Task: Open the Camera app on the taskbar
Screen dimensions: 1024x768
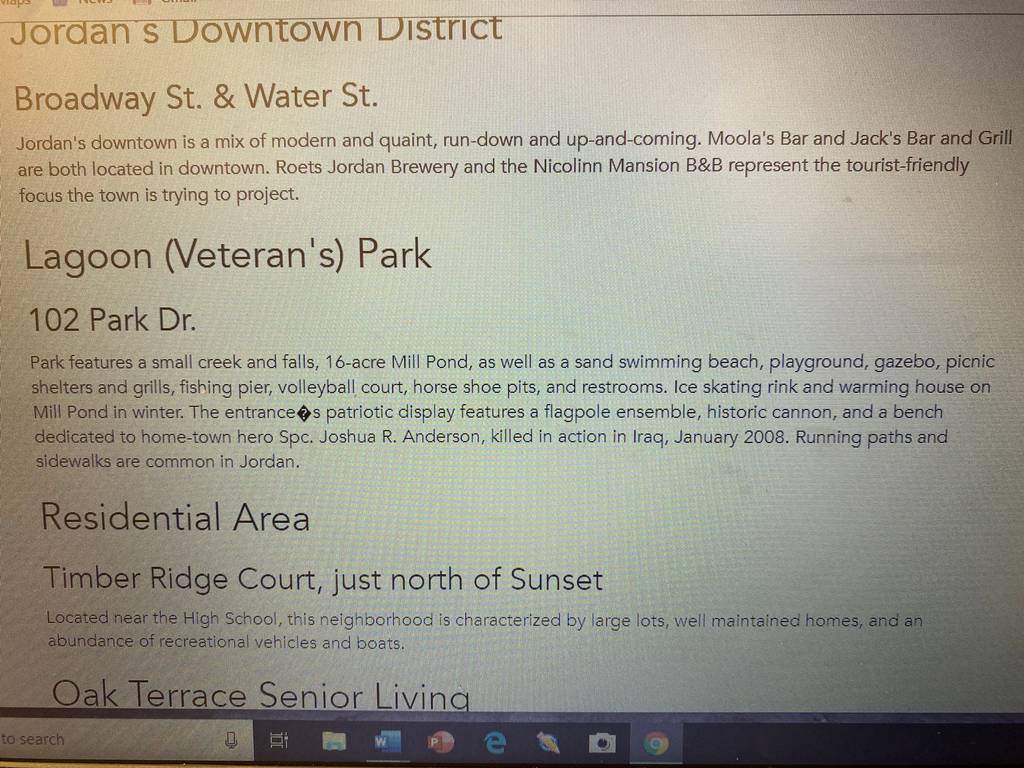Action: (602, 743)
